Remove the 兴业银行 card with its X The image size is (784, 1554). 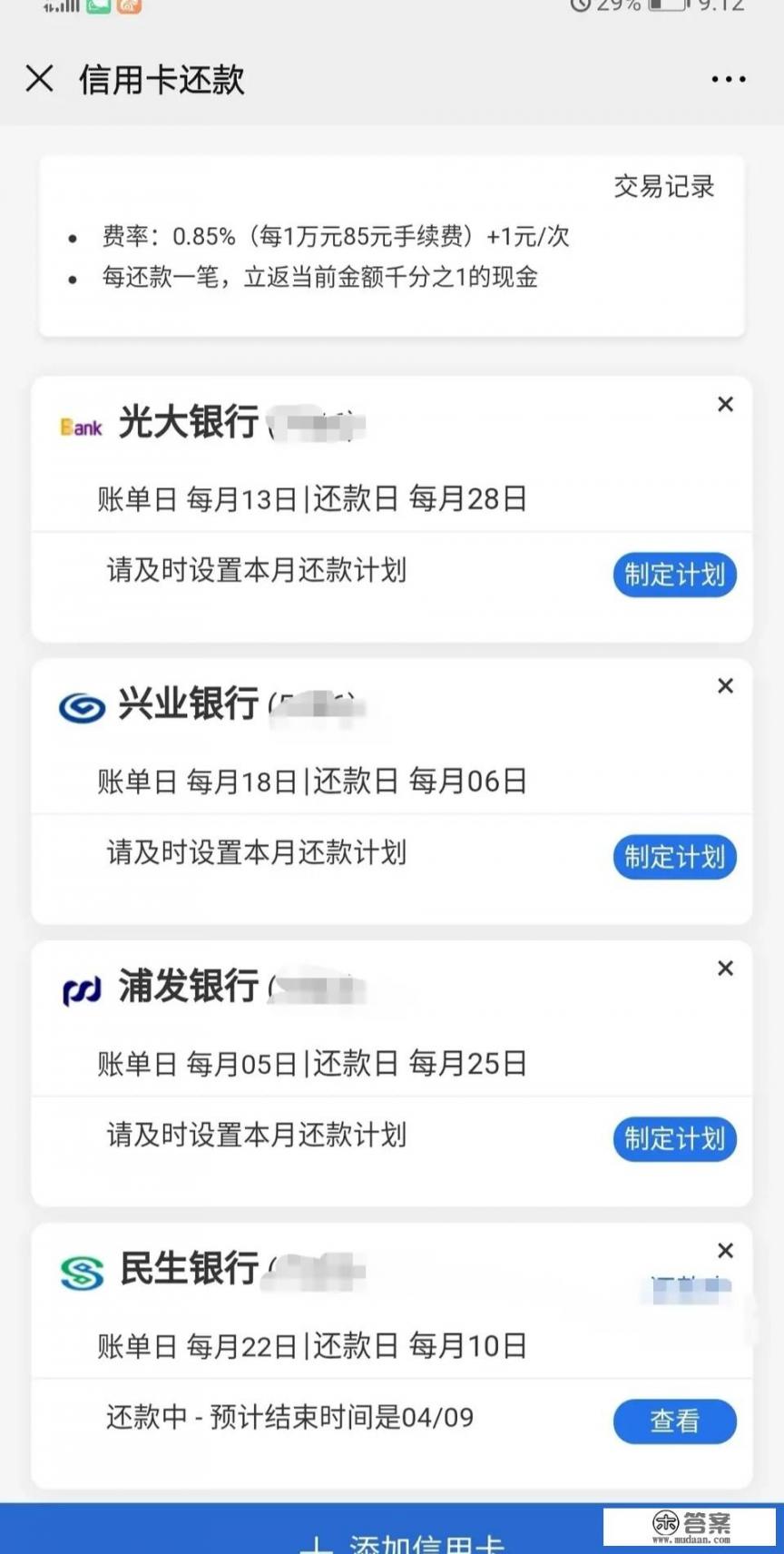[x=725, y=686]
